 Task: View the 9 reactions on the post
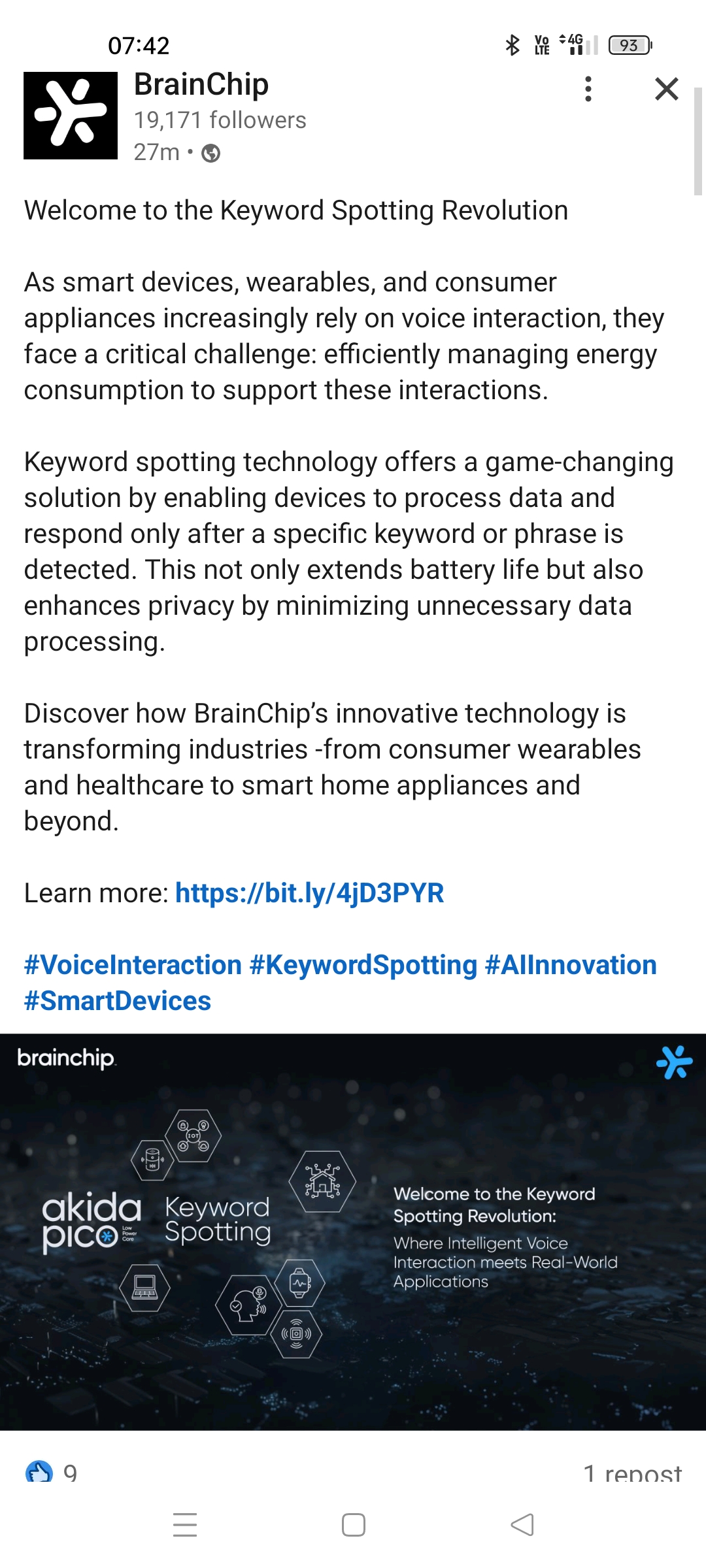point(52,1473)
